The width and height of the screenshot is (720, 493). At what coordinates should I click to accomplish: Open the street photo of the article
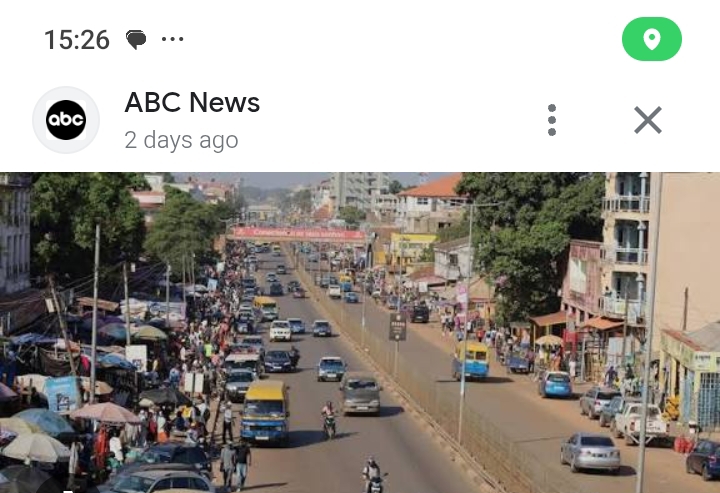360,332
